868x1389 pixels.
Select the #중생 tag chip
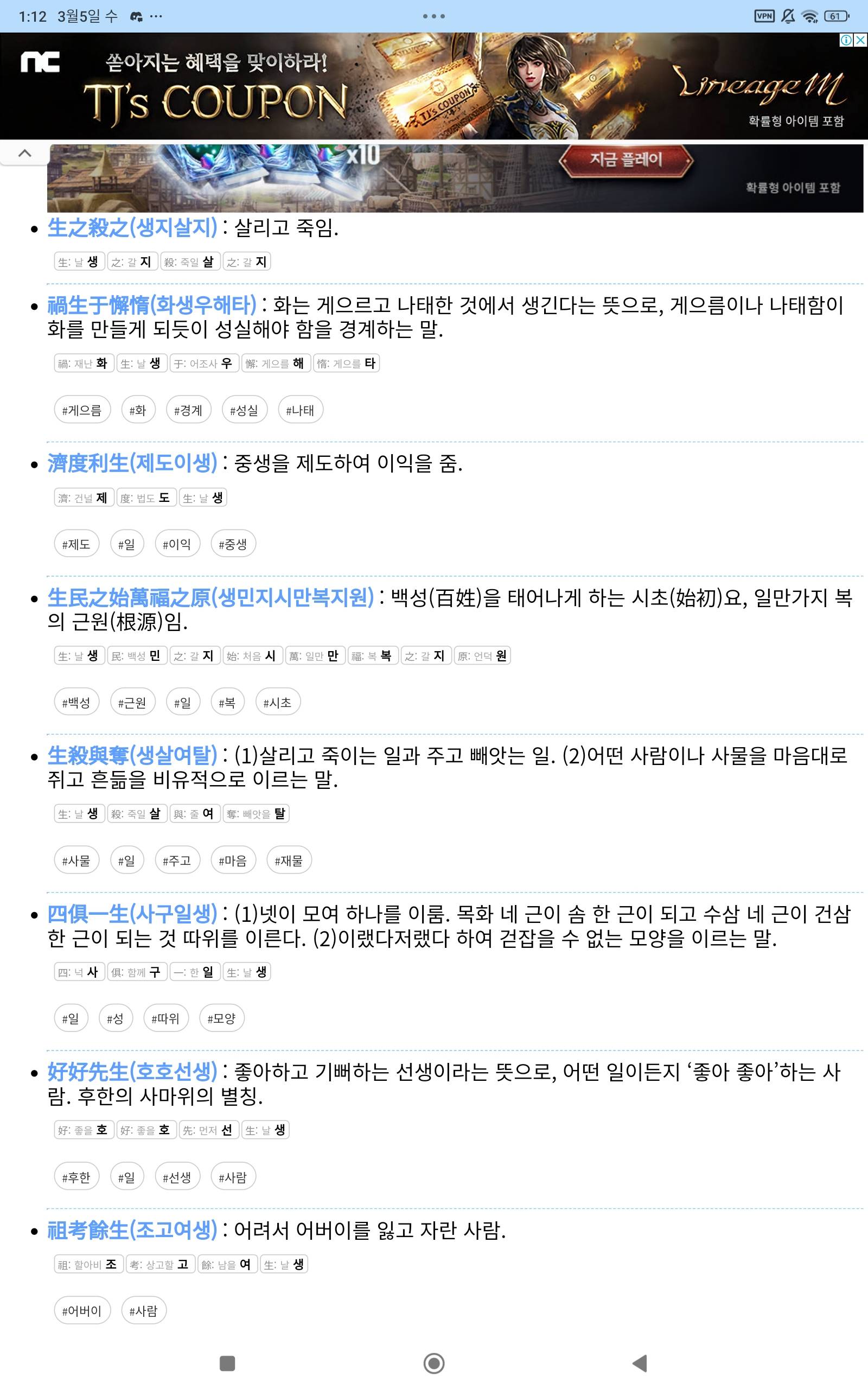[233, 544]
